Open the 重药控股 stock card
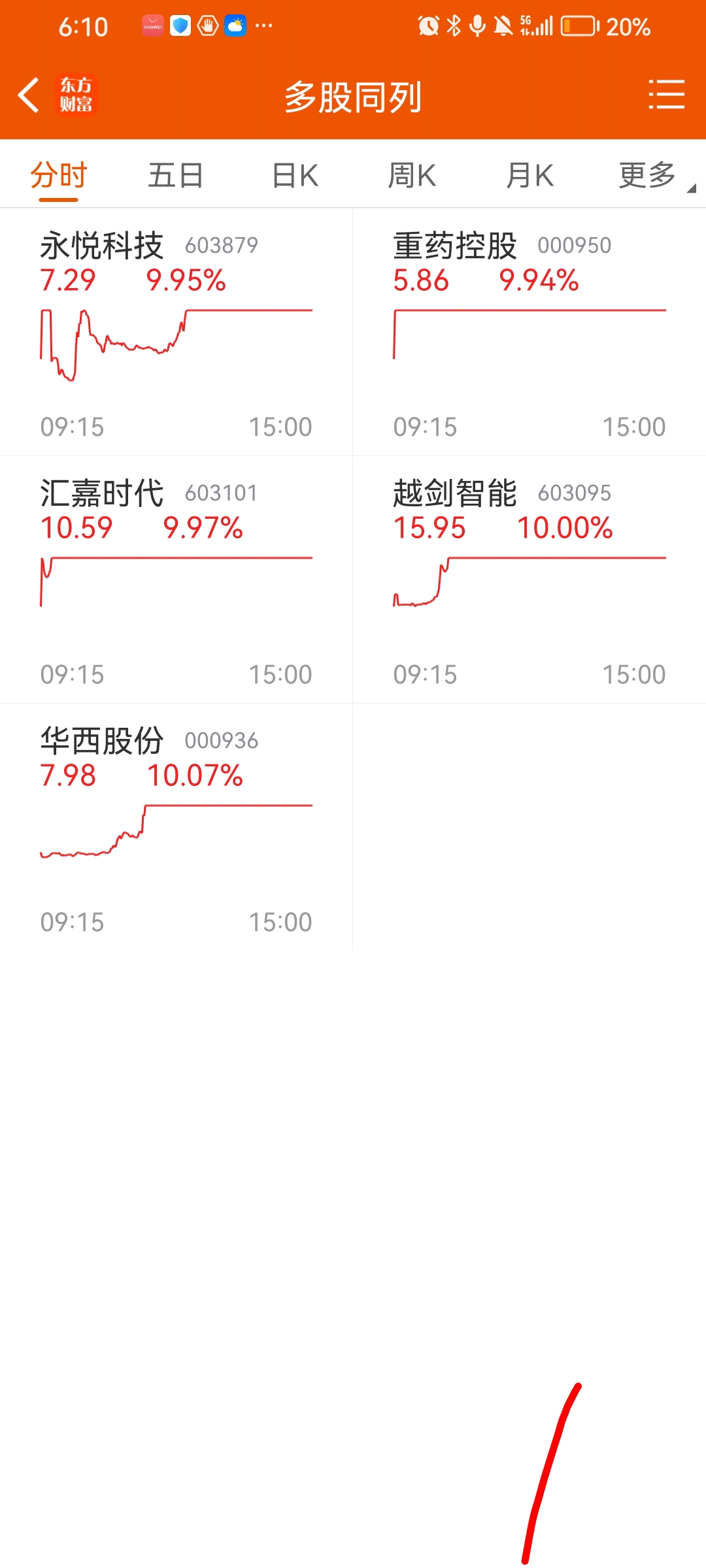This screenshot has height=1568, width=706. point(529,332)
